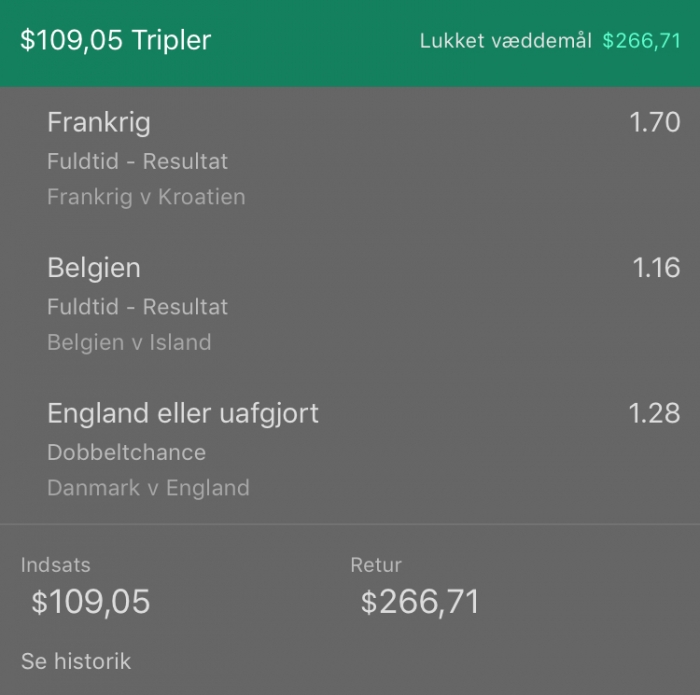This screenshot has width=700, height=695.
Task: Collapse the $109,05 Tripler bet header
Action: tap(116, 41)
